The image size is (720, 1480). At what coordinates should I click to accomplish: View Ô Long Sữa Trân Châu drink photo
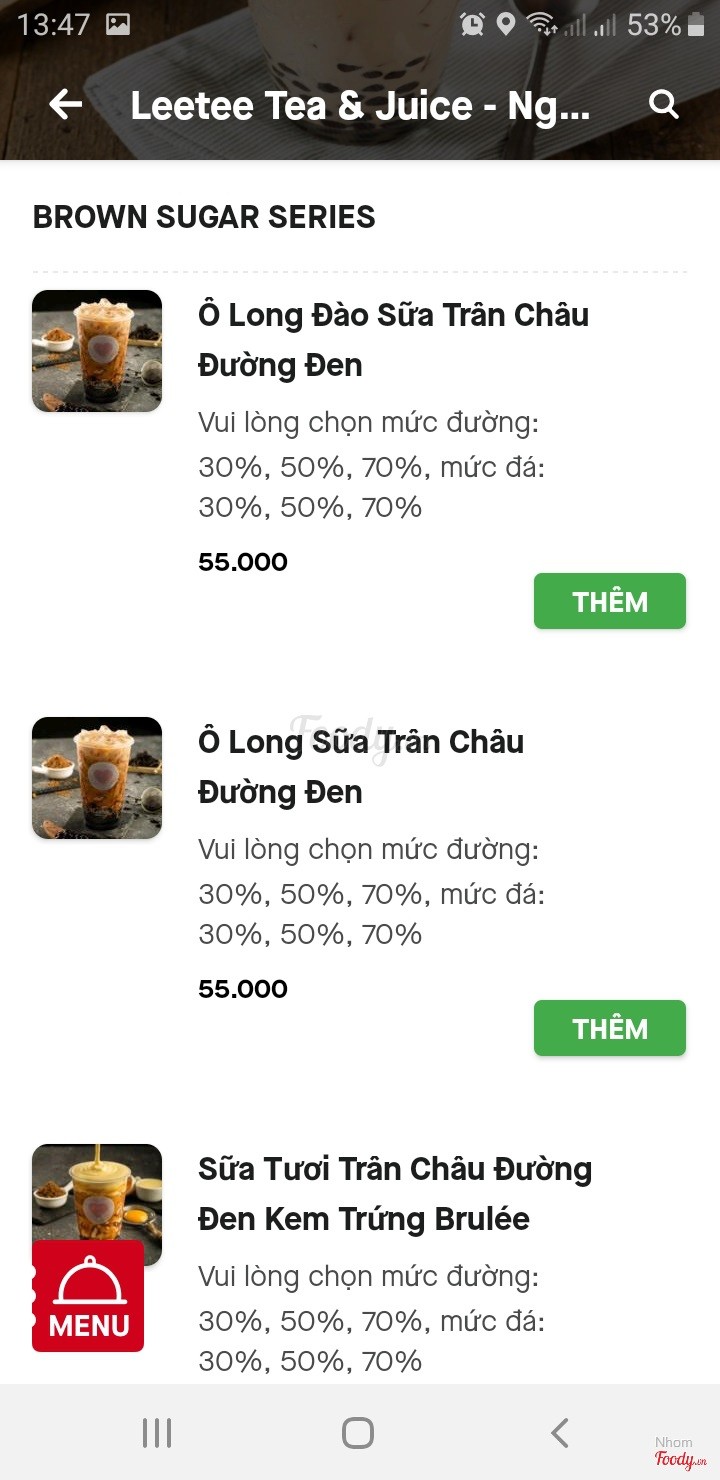coord(97,778)
